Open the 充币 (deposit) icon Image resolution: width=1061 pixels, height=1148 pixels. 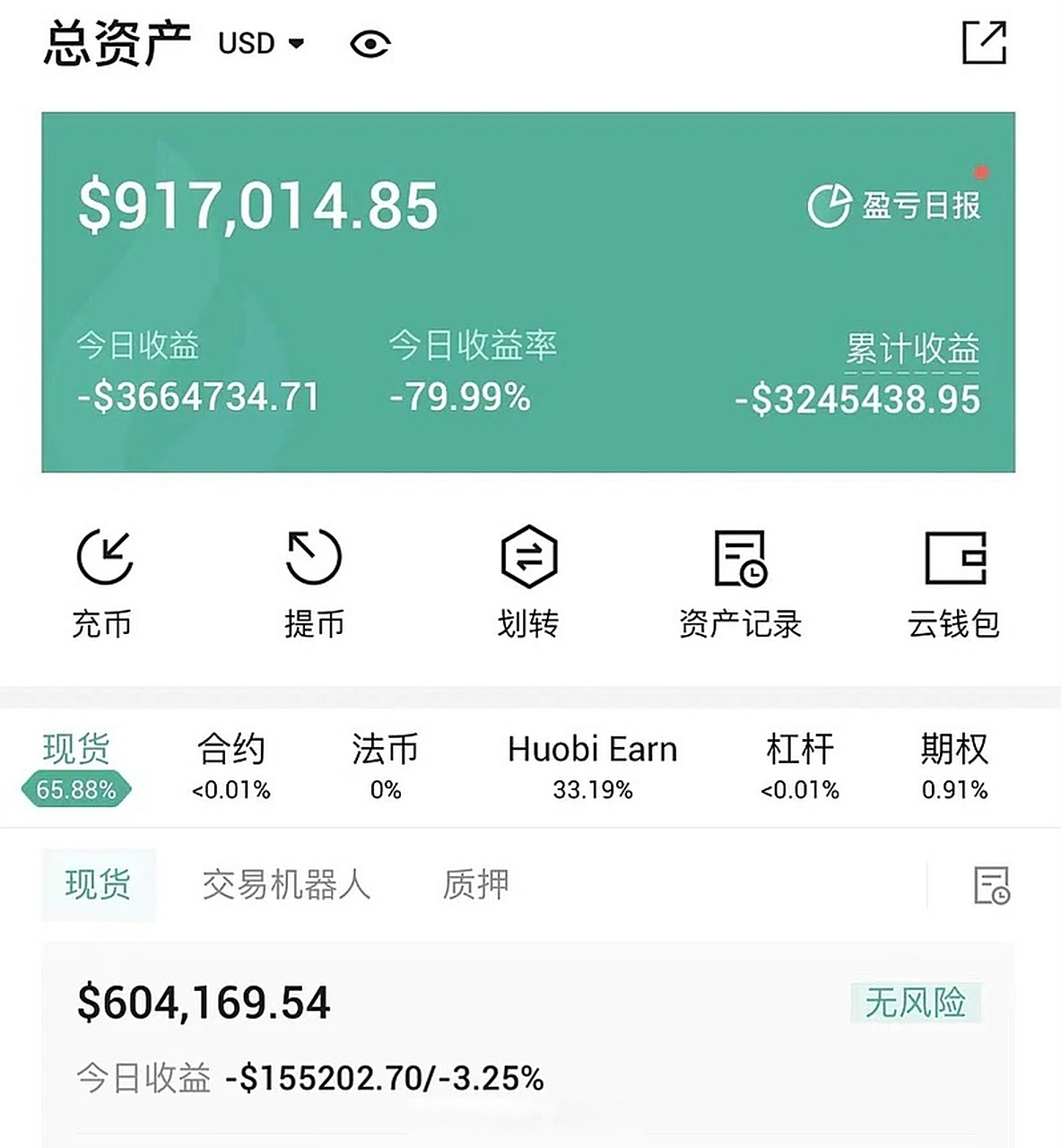pyautogui.click(x=101, y=578)
